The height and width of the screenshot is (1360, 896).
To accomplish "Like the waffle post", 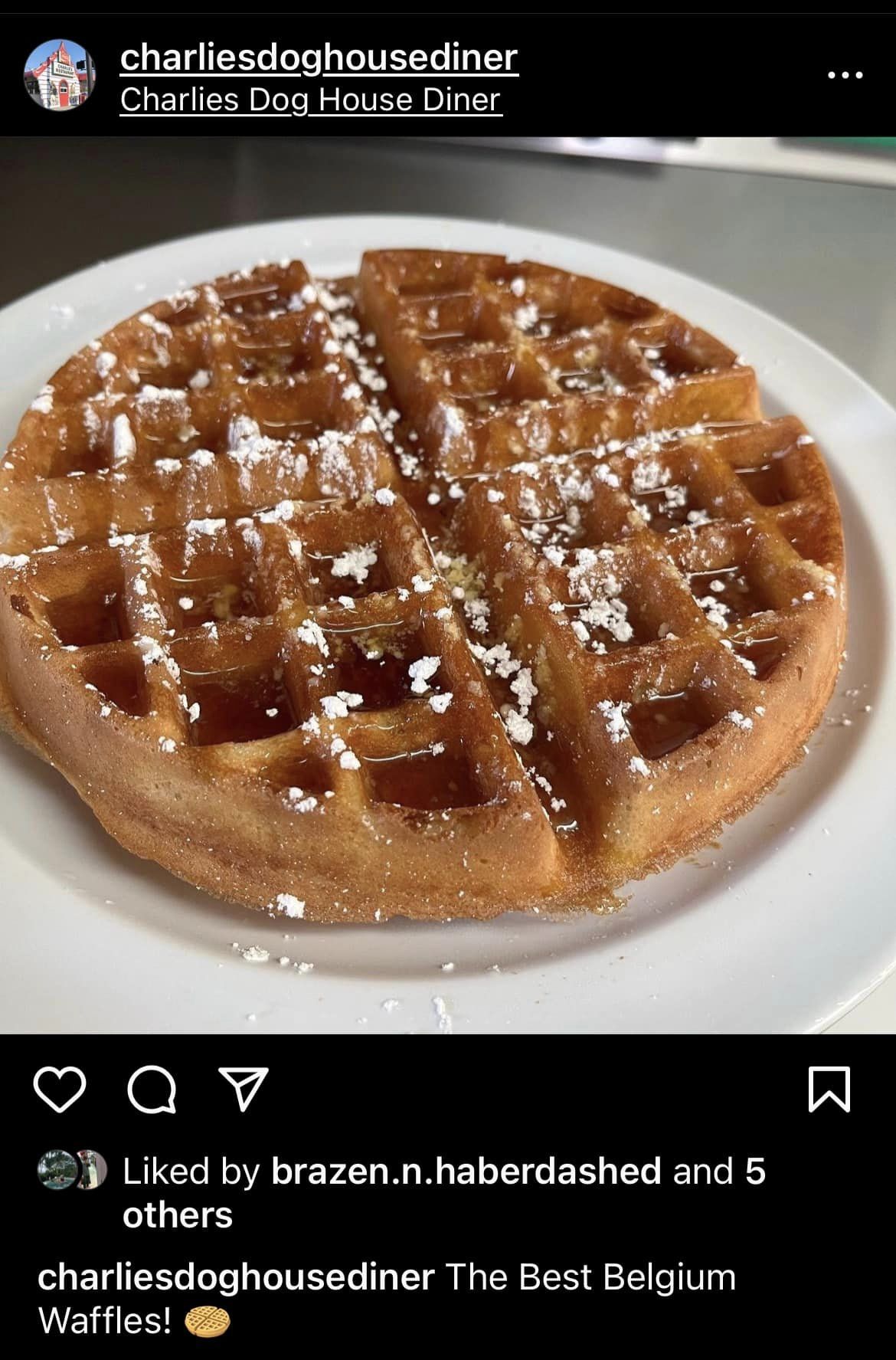I will [60, 1090].
